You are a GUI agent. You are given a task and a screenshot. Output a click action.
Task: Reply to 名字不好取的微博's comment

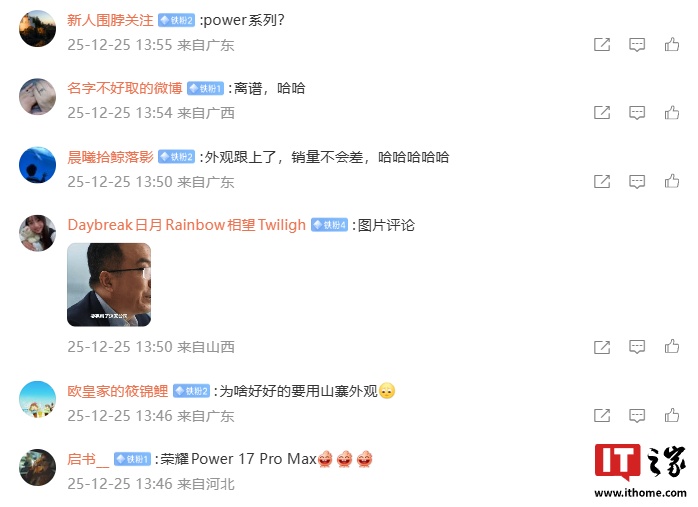(637, 113)
